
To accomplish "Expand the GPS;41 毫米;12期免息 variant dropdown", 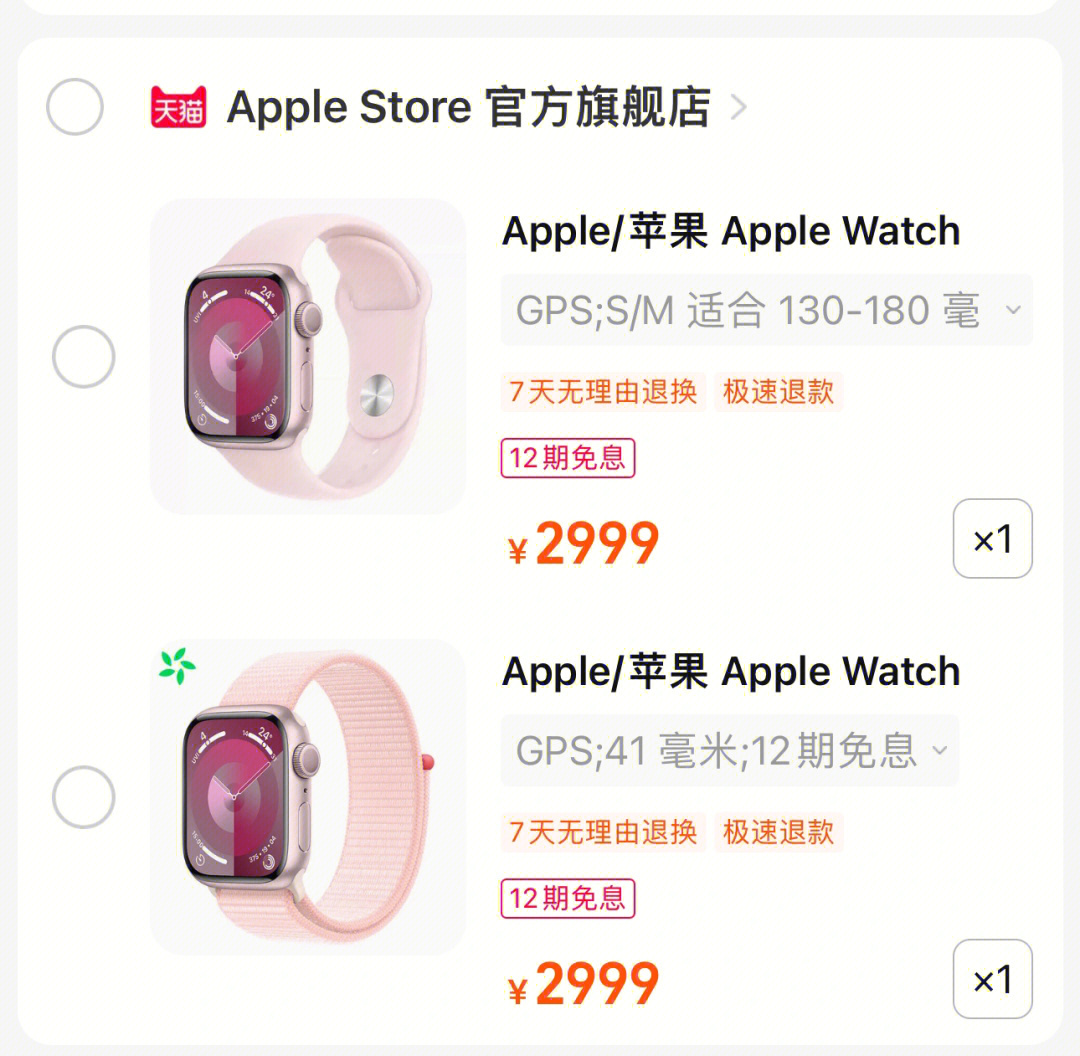I will pyautogui.click(x=730, y=750).
